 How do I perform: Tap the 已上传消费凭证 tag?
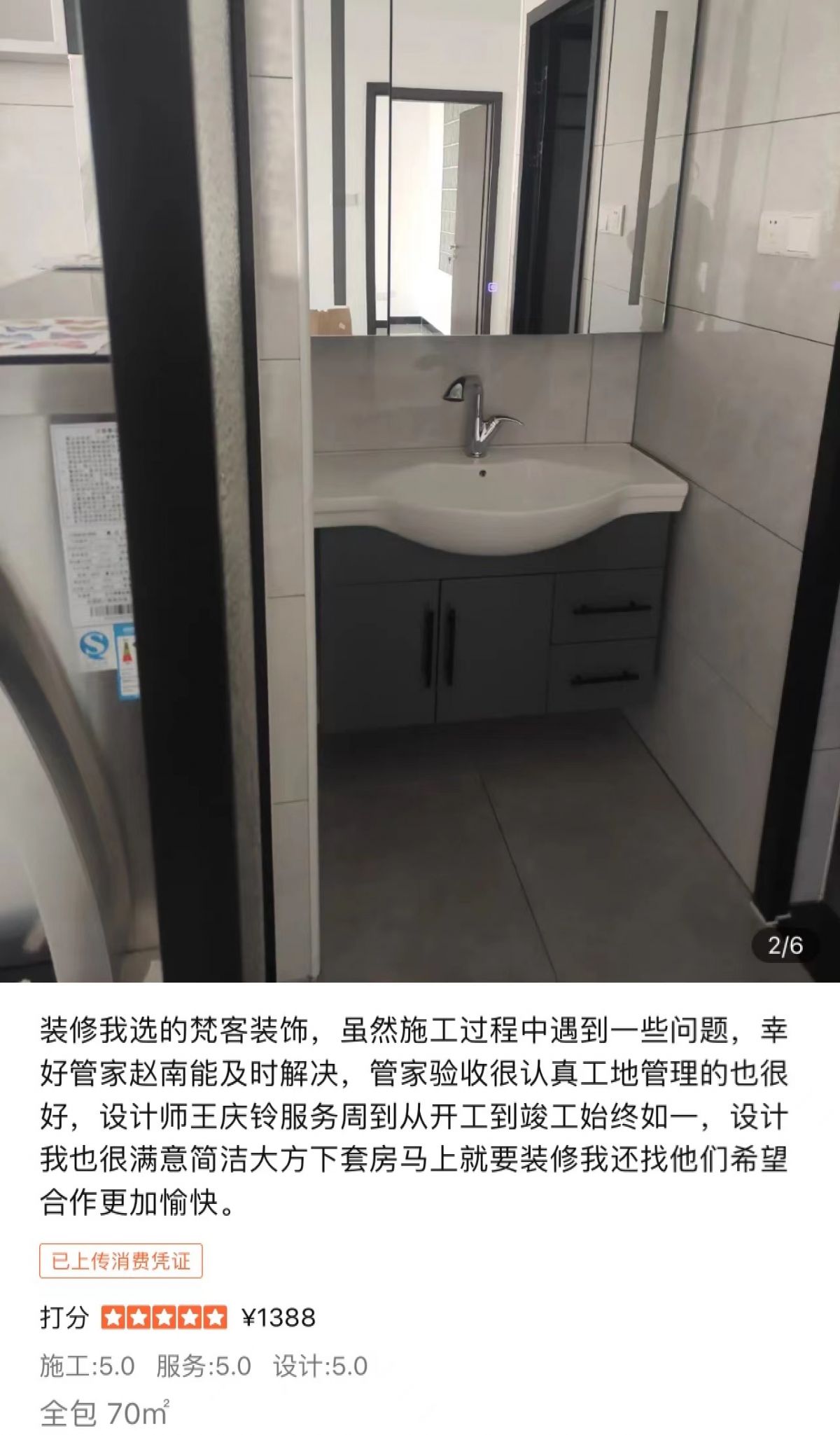pyautogui.click(x=120, y=1261)
